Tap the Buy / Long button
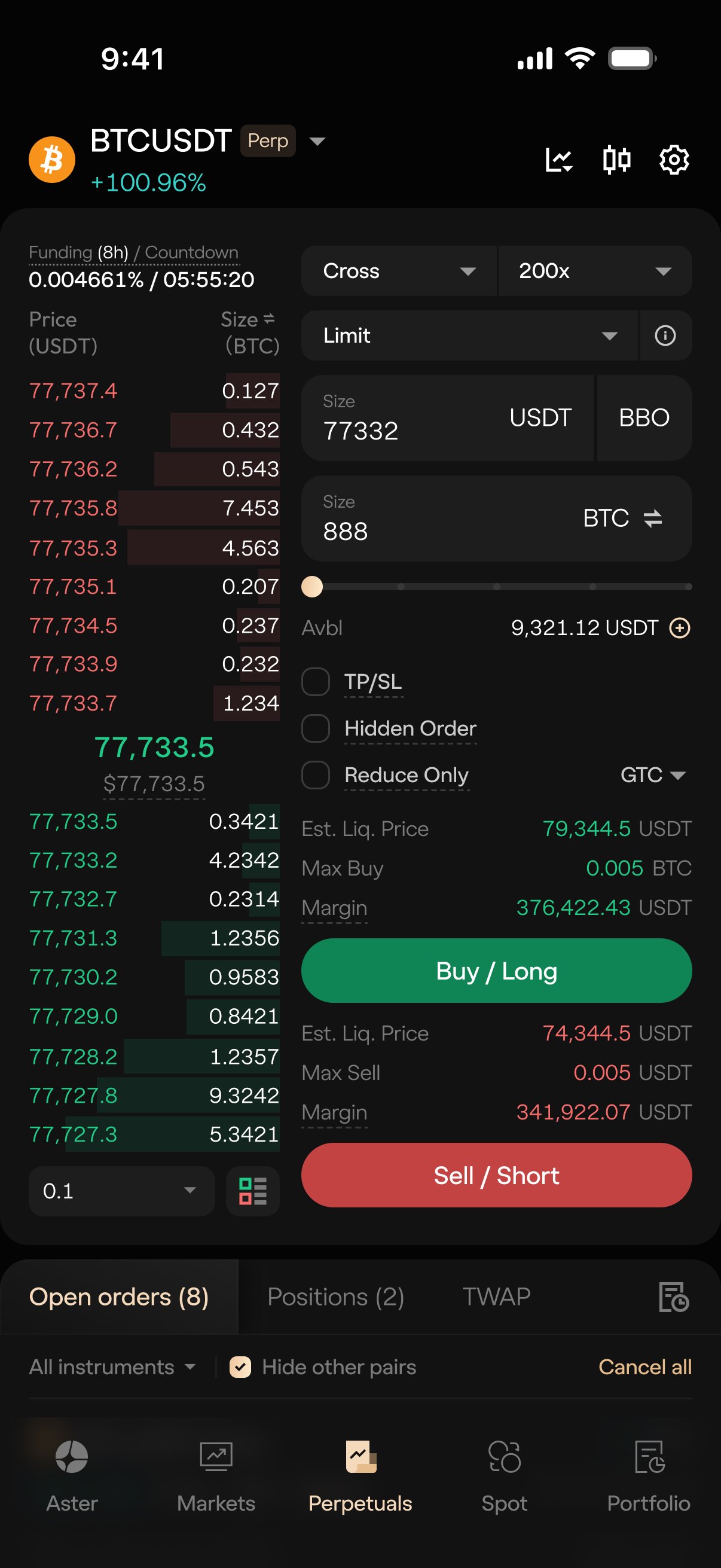Viewport: 721px width, 1568px height. (496, 971)
